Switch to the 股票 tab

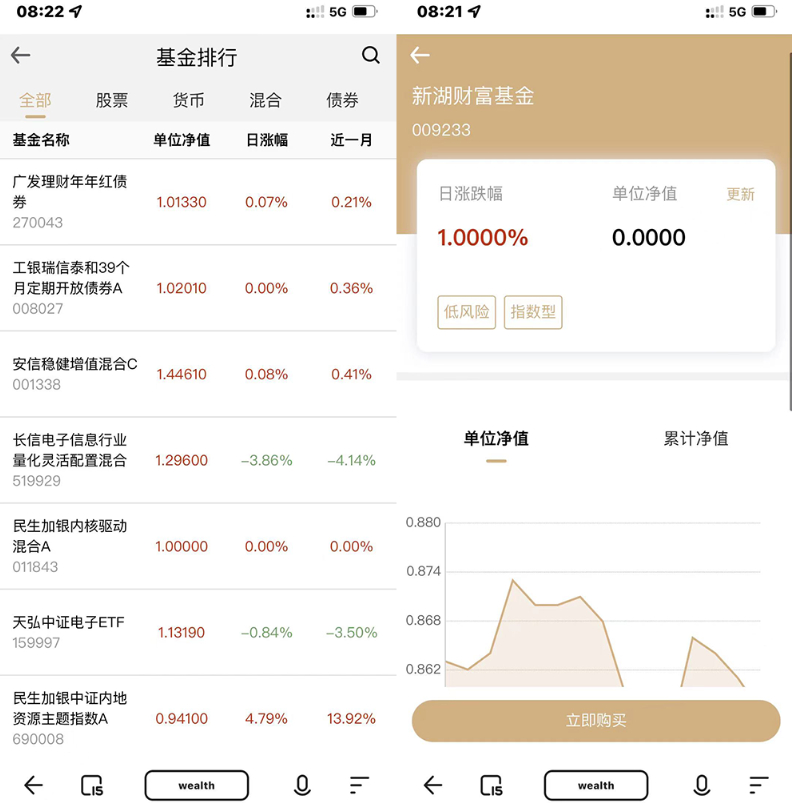click(112, 100)
